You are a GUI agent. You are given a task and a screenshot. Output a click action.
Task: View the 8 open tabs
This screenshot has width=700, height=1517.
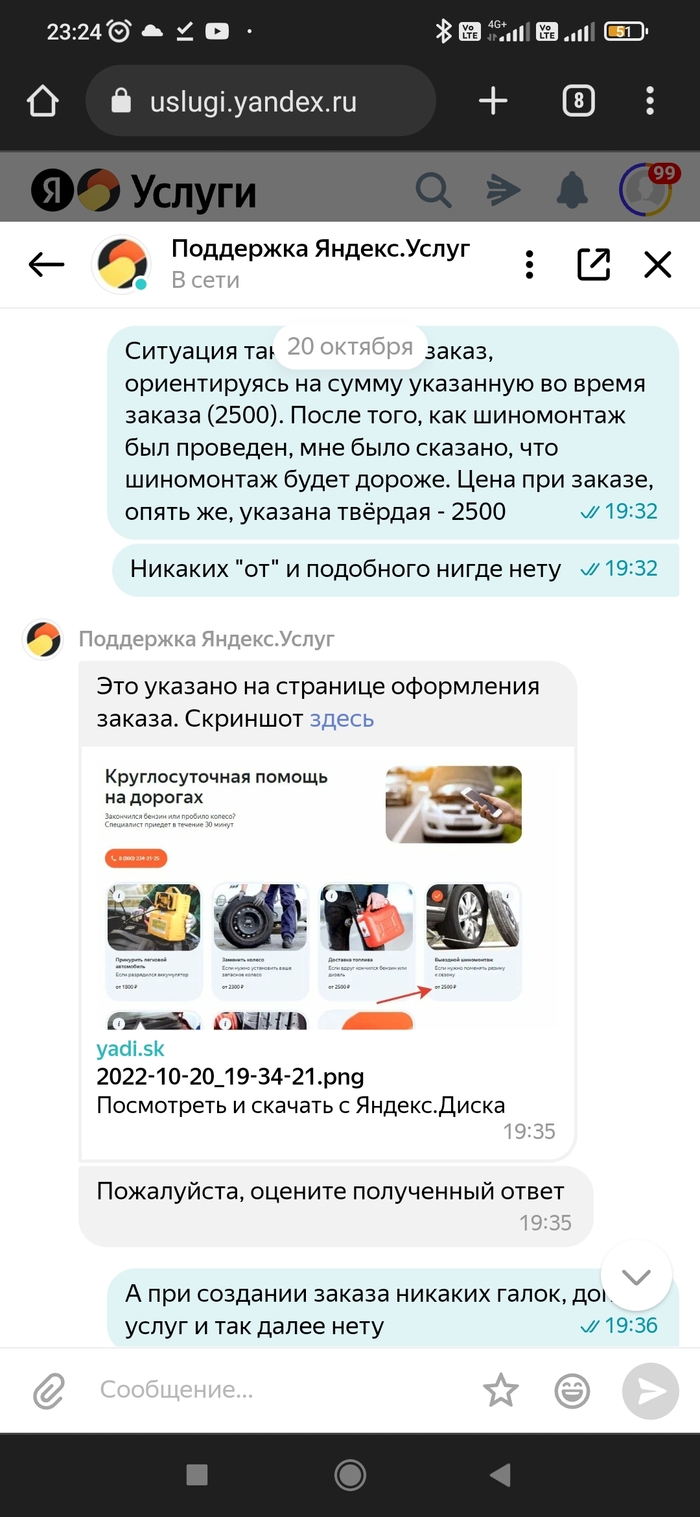point(578,101)
